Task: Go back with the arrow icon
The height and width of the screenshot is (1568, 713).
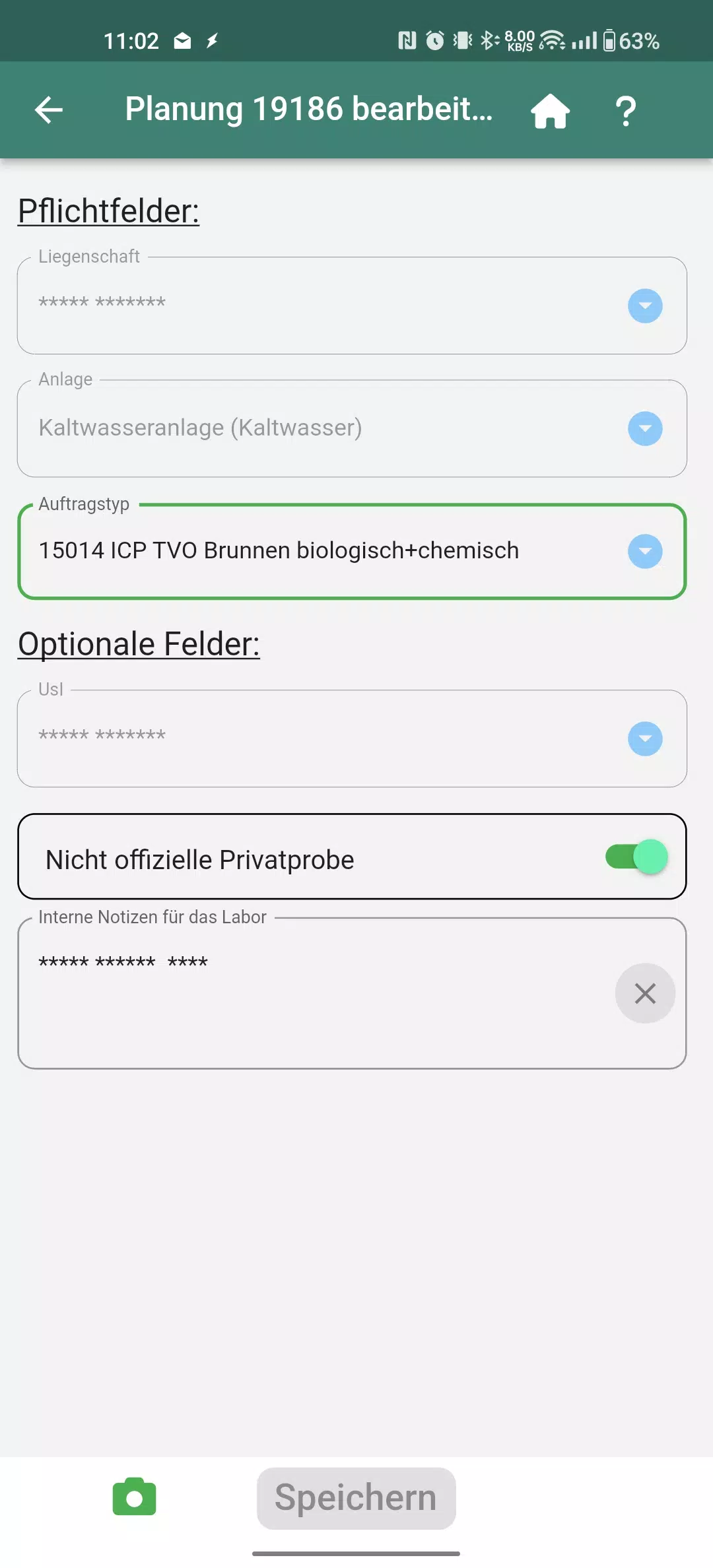Action: click(49, 110)
